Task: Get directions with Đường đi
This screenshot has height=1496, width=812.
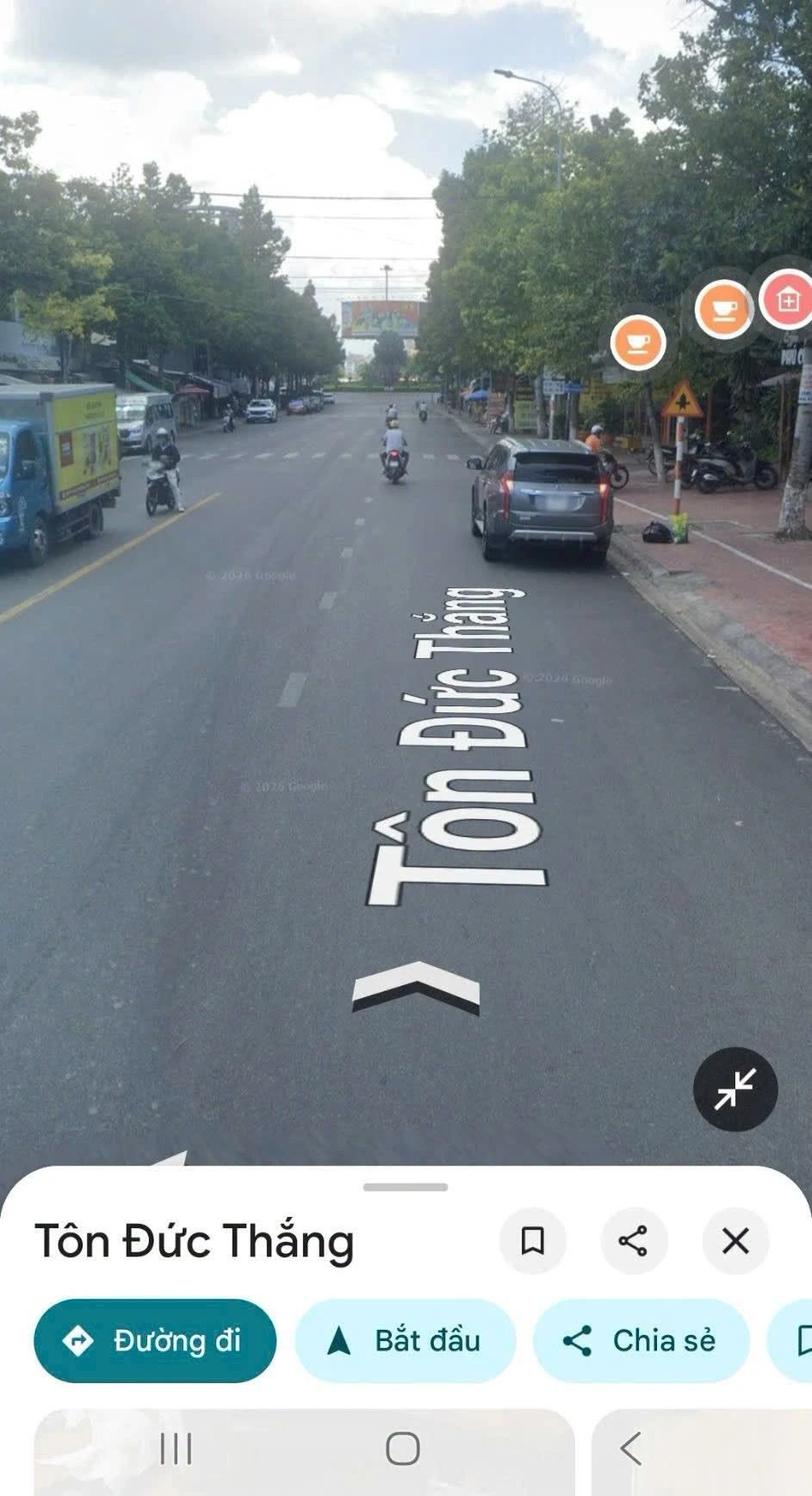Action: point(155,1341)
